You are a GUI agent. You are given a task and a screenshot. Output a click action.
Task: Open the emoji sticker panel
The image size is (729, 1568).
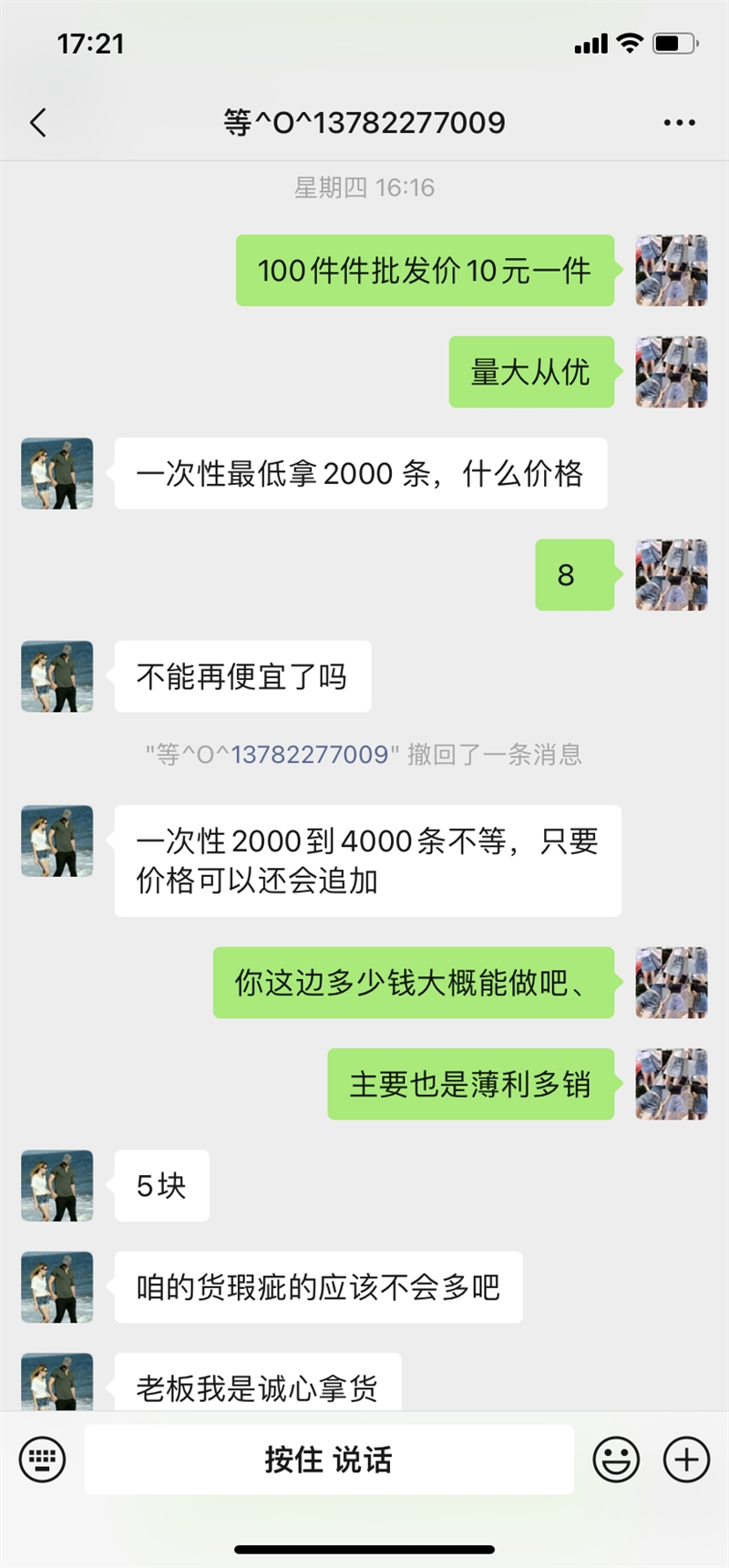616,1460
